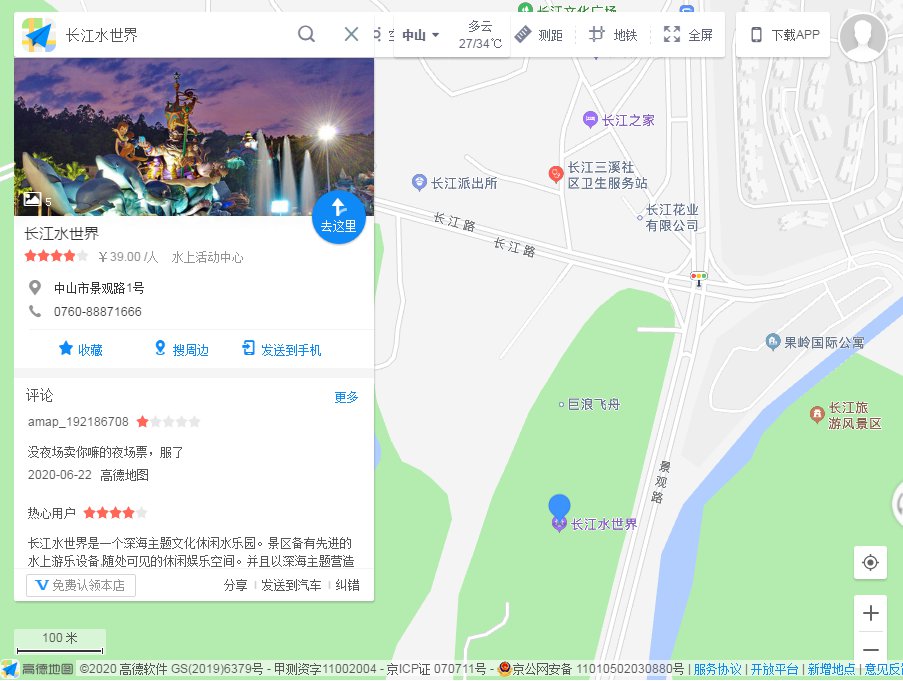903x681 pixels.
Task: Open the 地铁 subway map
Action: (x=613, y=35)
